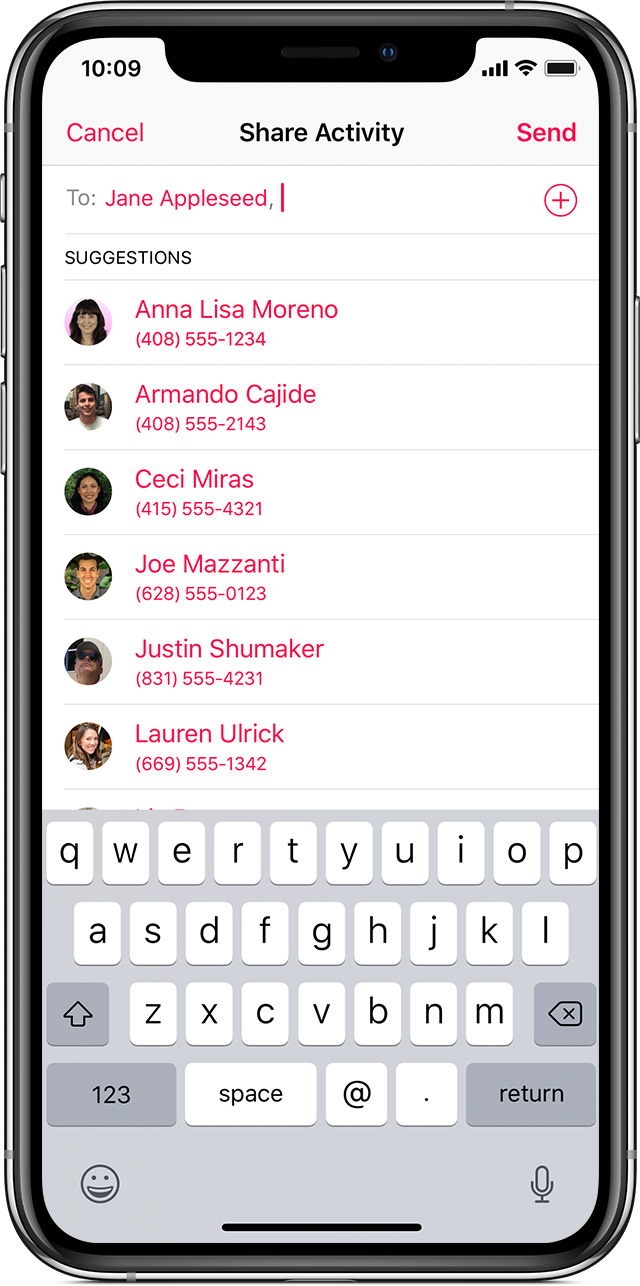Select Anna Lisa Moreno from suggestions

[320, 323]
